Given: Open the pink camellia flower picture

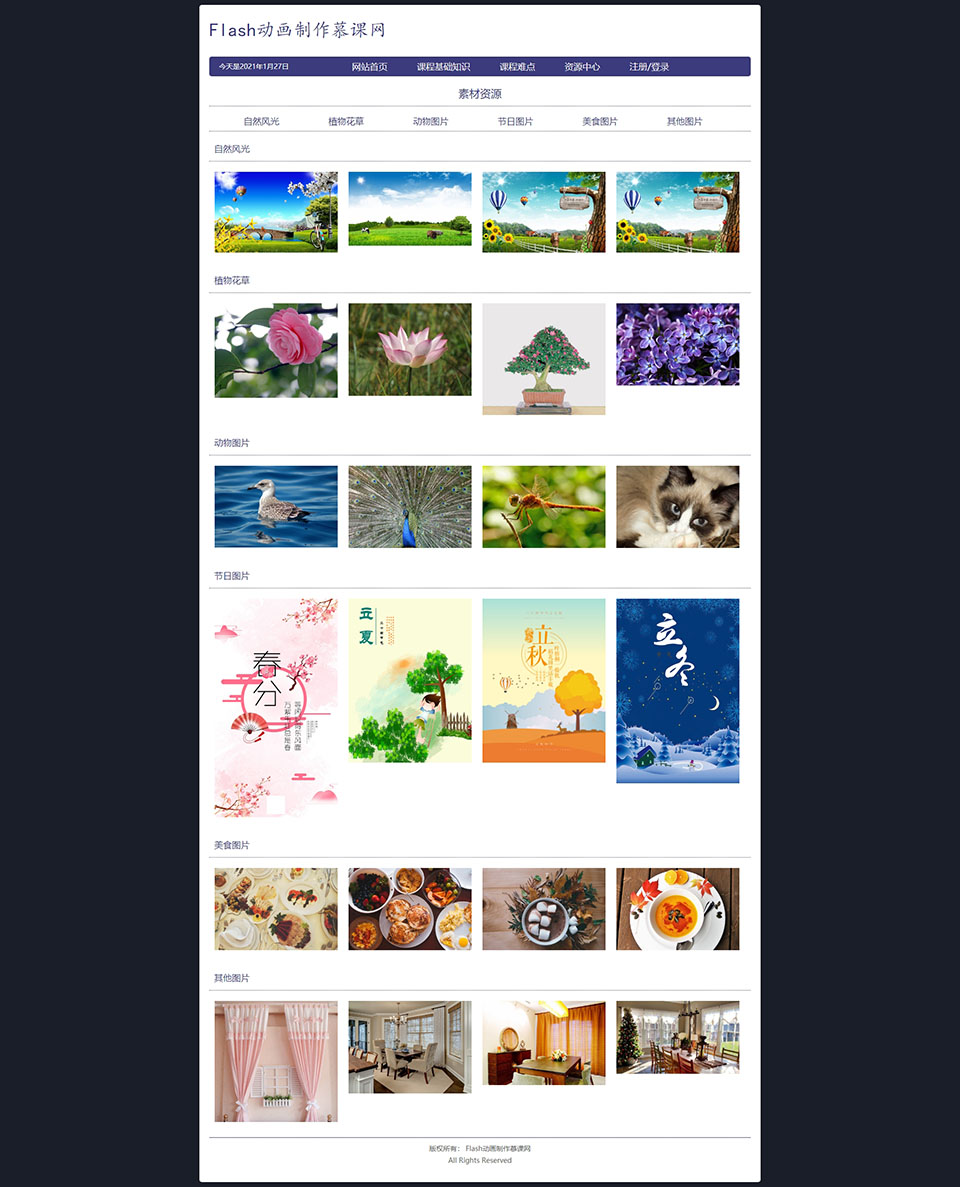Looking at the screenshot, I should pyautogui.click(x=276, y=350).
